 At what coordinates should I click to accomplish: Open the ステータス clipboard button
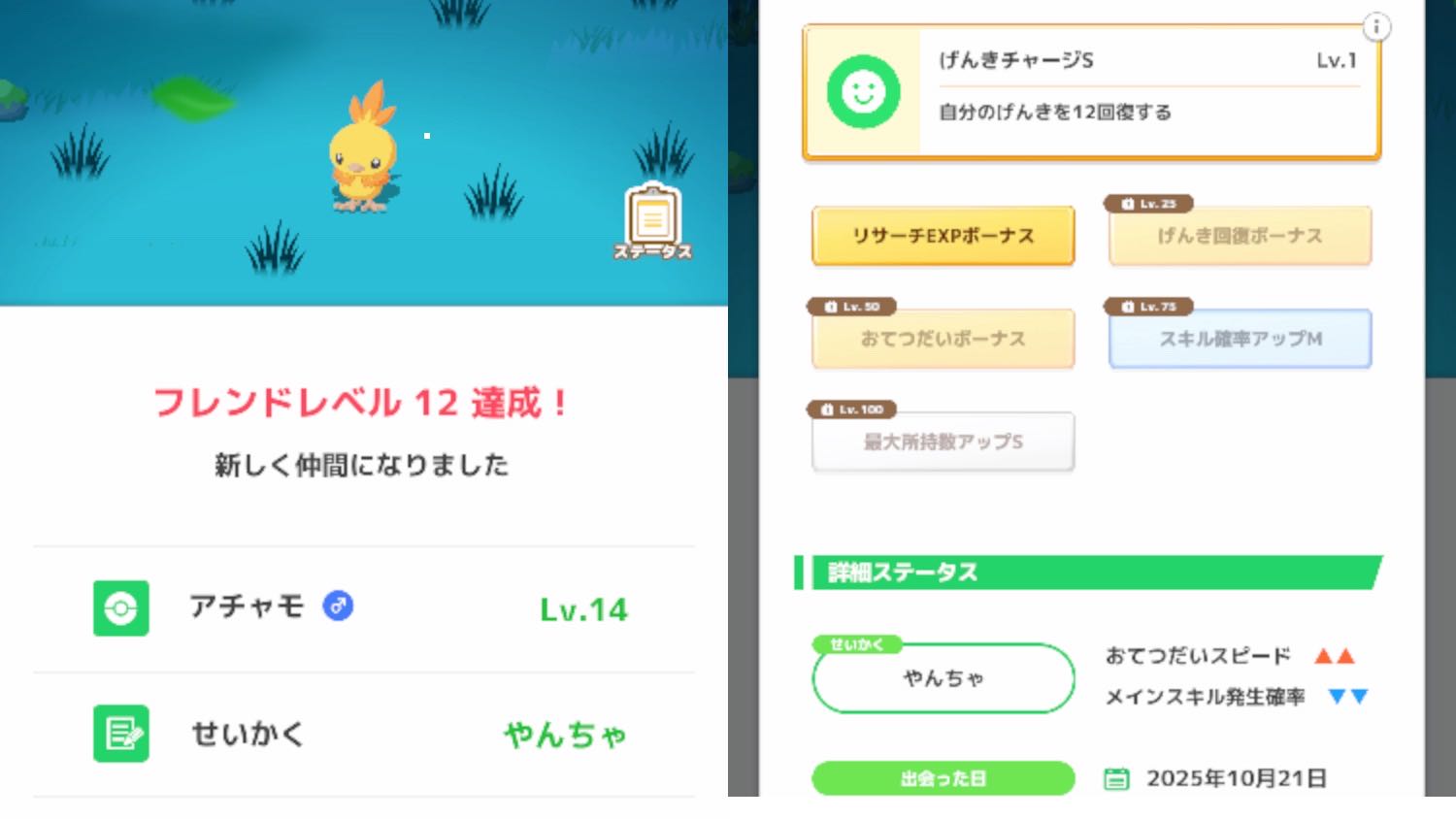[x=652, y=221]
